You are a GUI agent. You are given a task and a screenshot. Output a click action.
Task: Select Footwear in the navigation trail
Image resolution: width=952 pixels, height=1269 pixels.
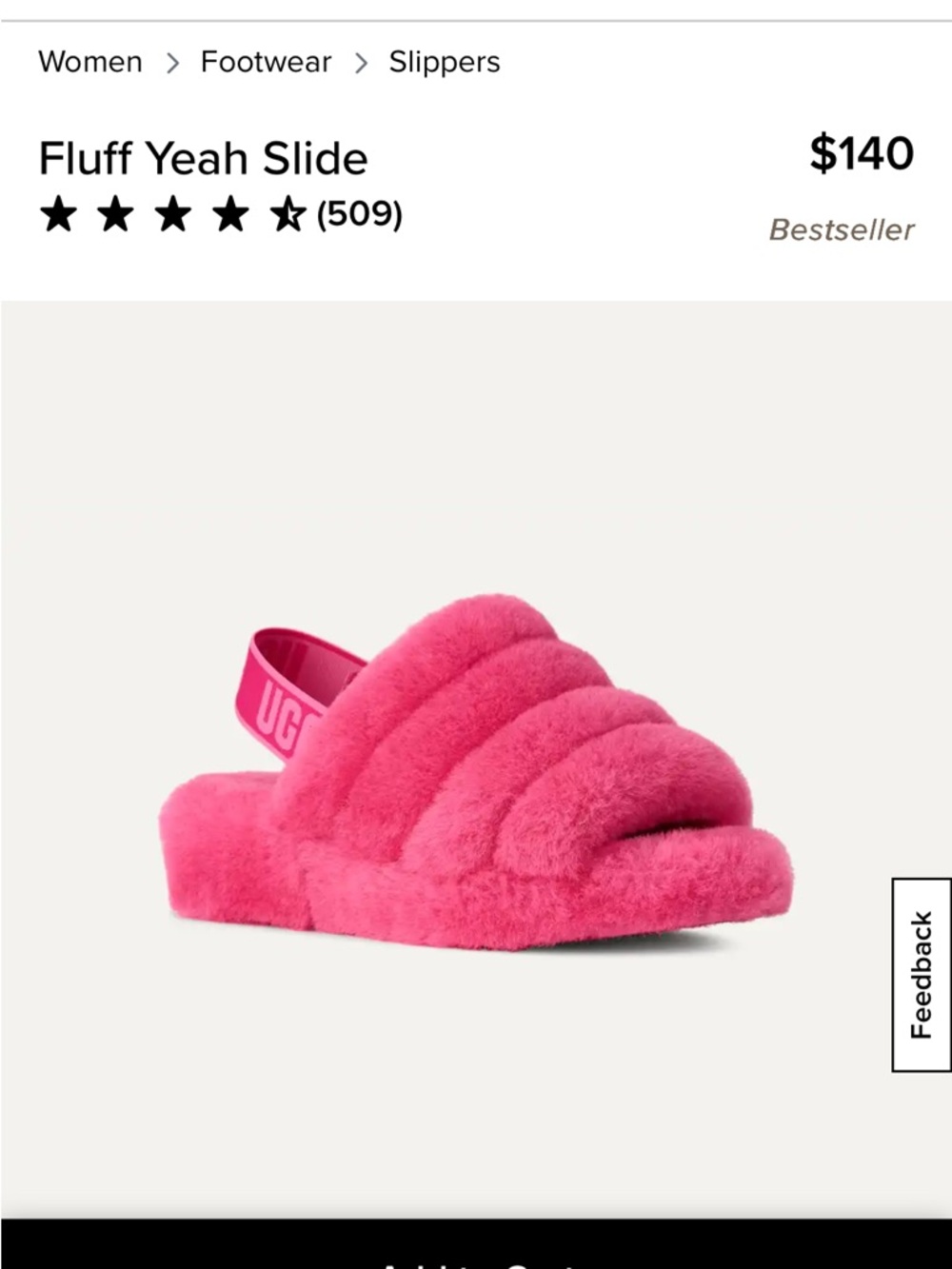point(265,63)
